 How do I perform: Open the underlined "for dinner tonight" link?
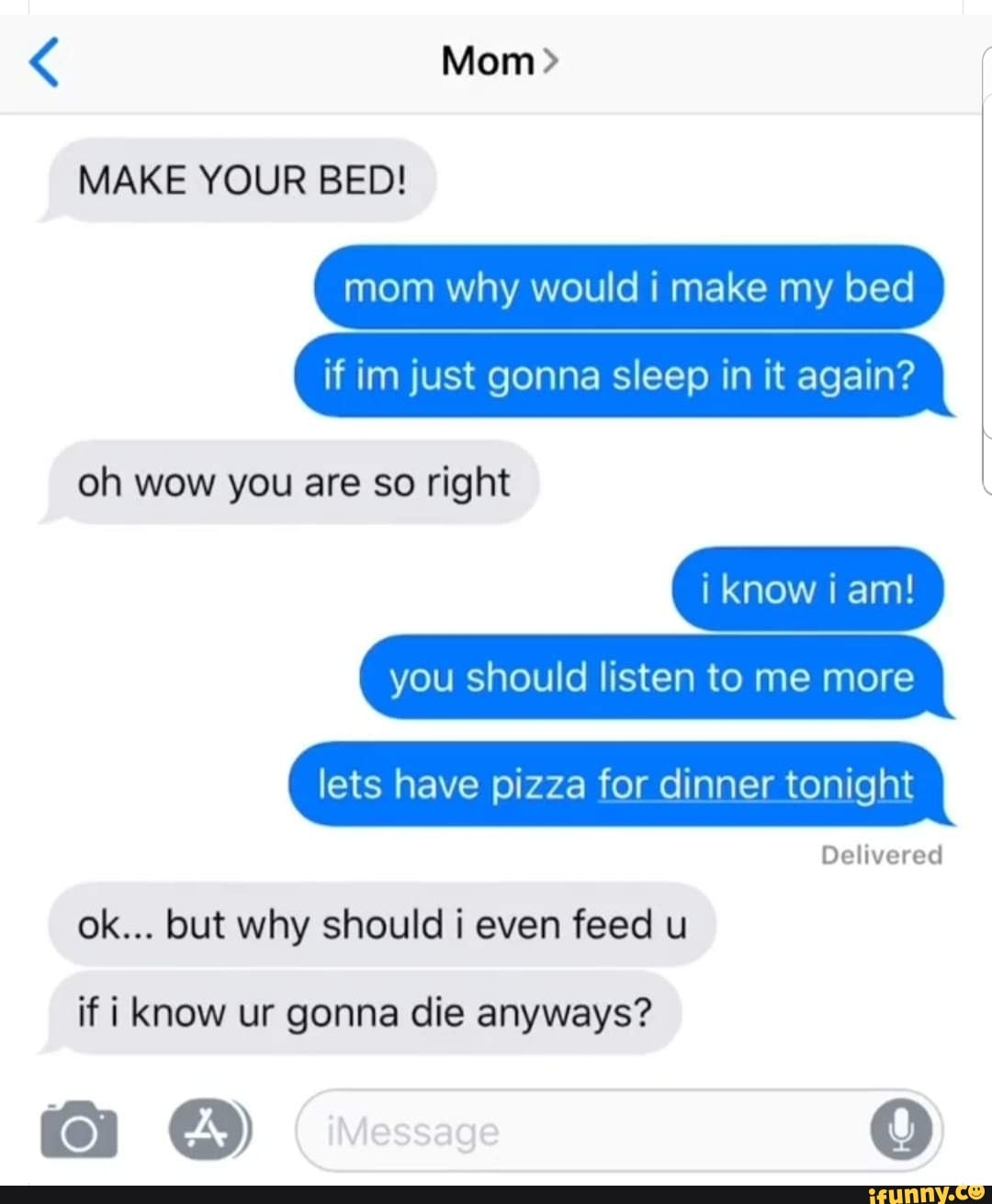[755, 786]
